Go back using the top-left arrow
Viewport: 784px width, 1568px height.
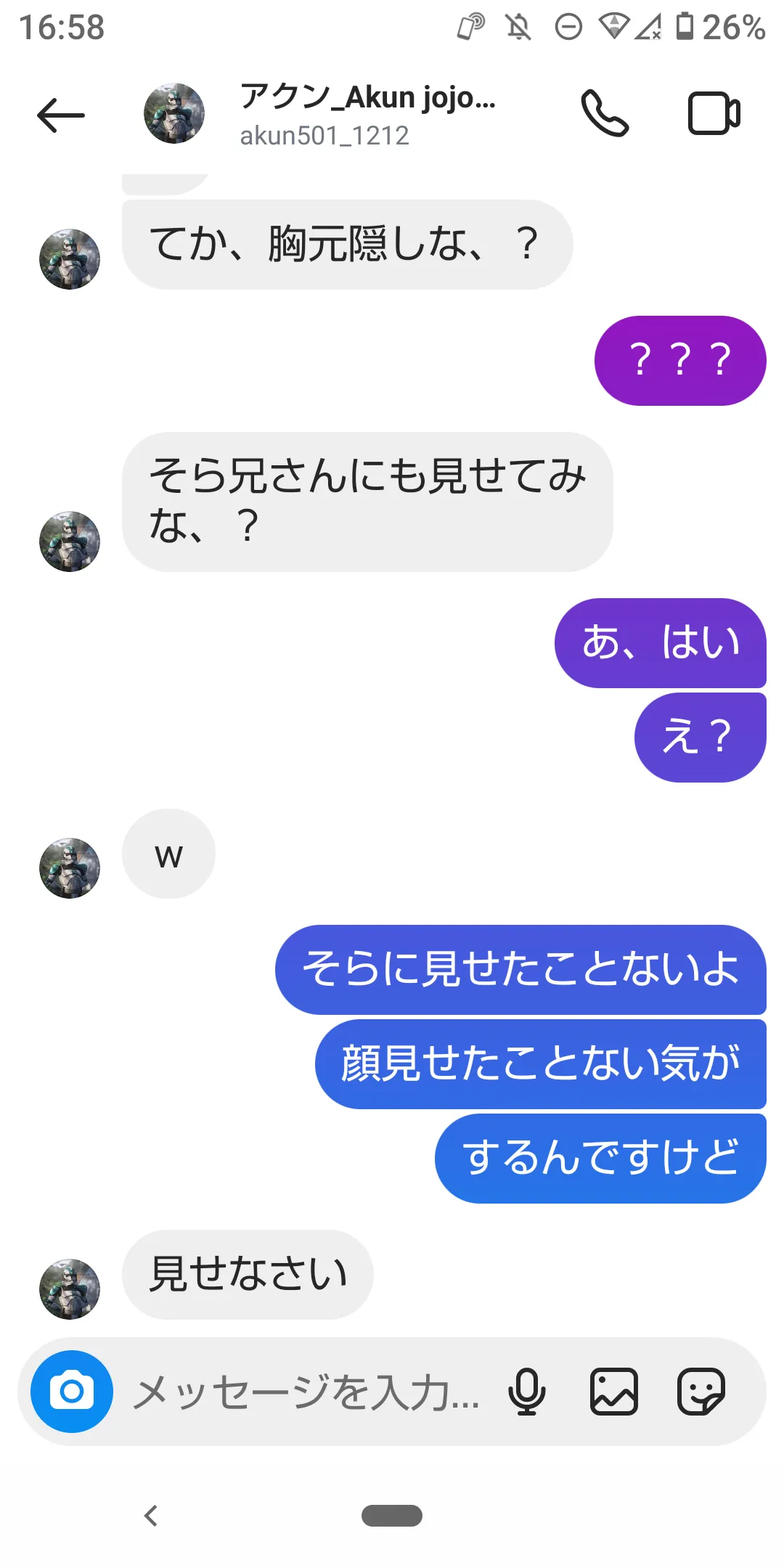tap(61, 115)
